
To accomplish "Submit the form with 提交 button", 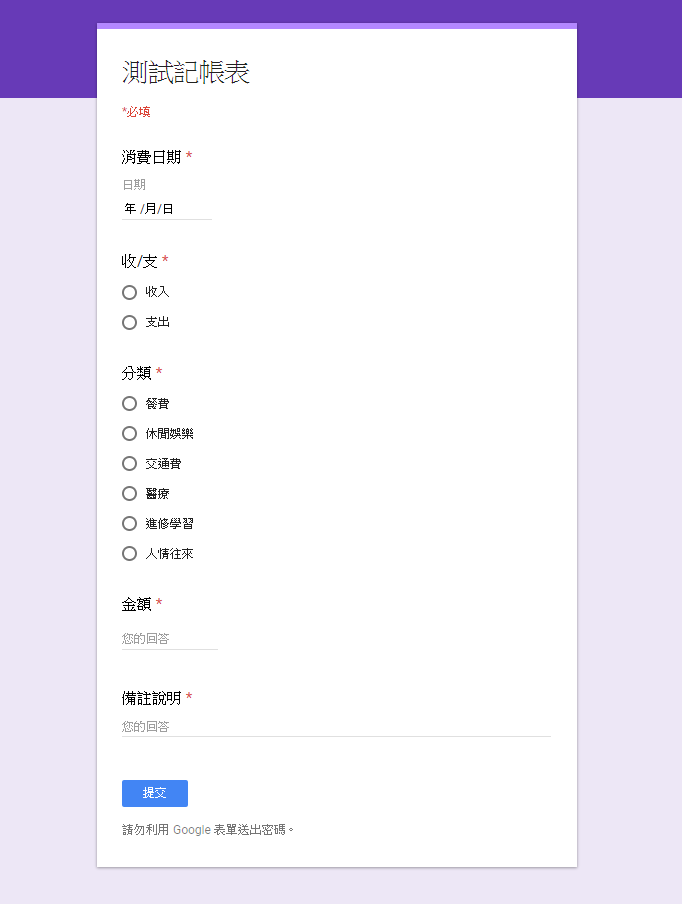I will tap(155, 793).
